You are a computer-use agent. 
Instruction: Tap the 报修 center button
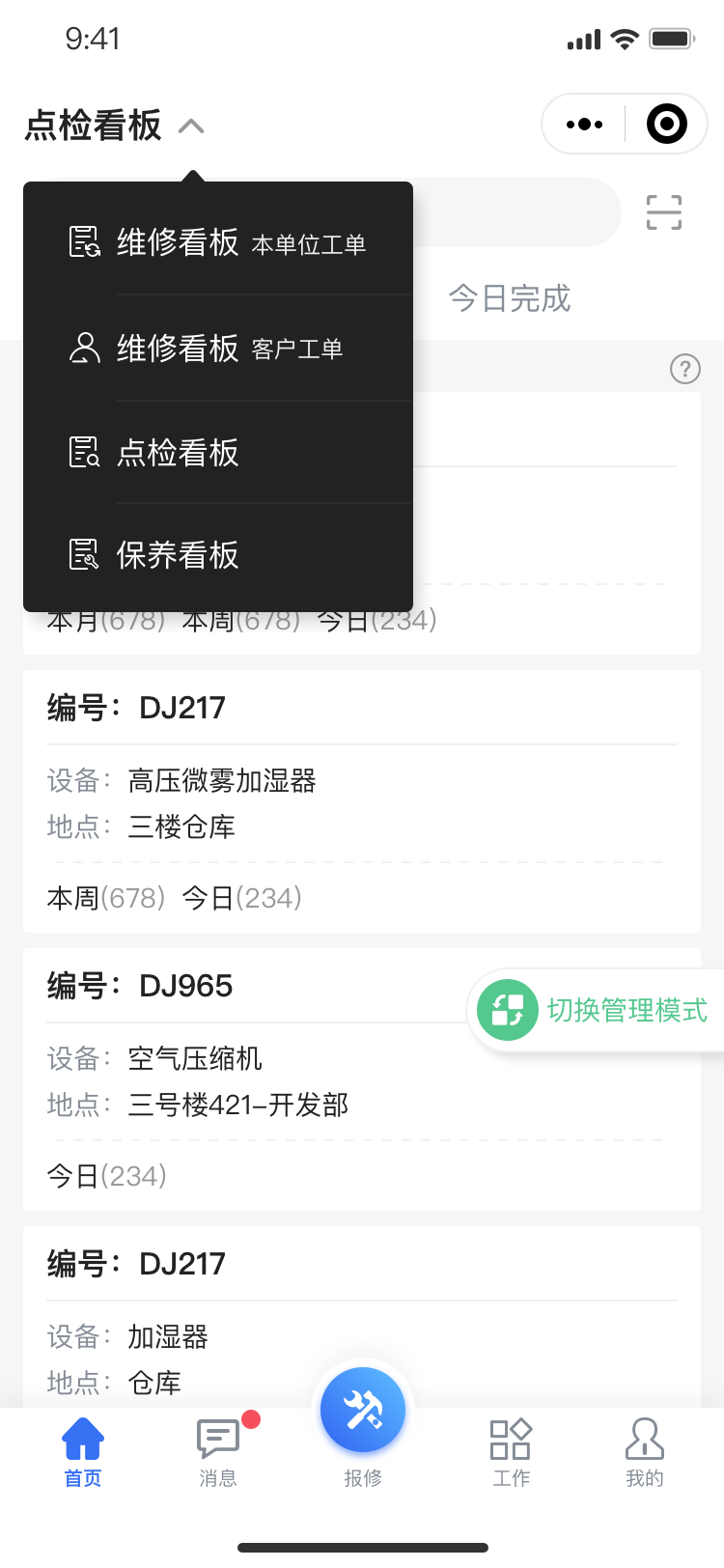(363, 1411)
